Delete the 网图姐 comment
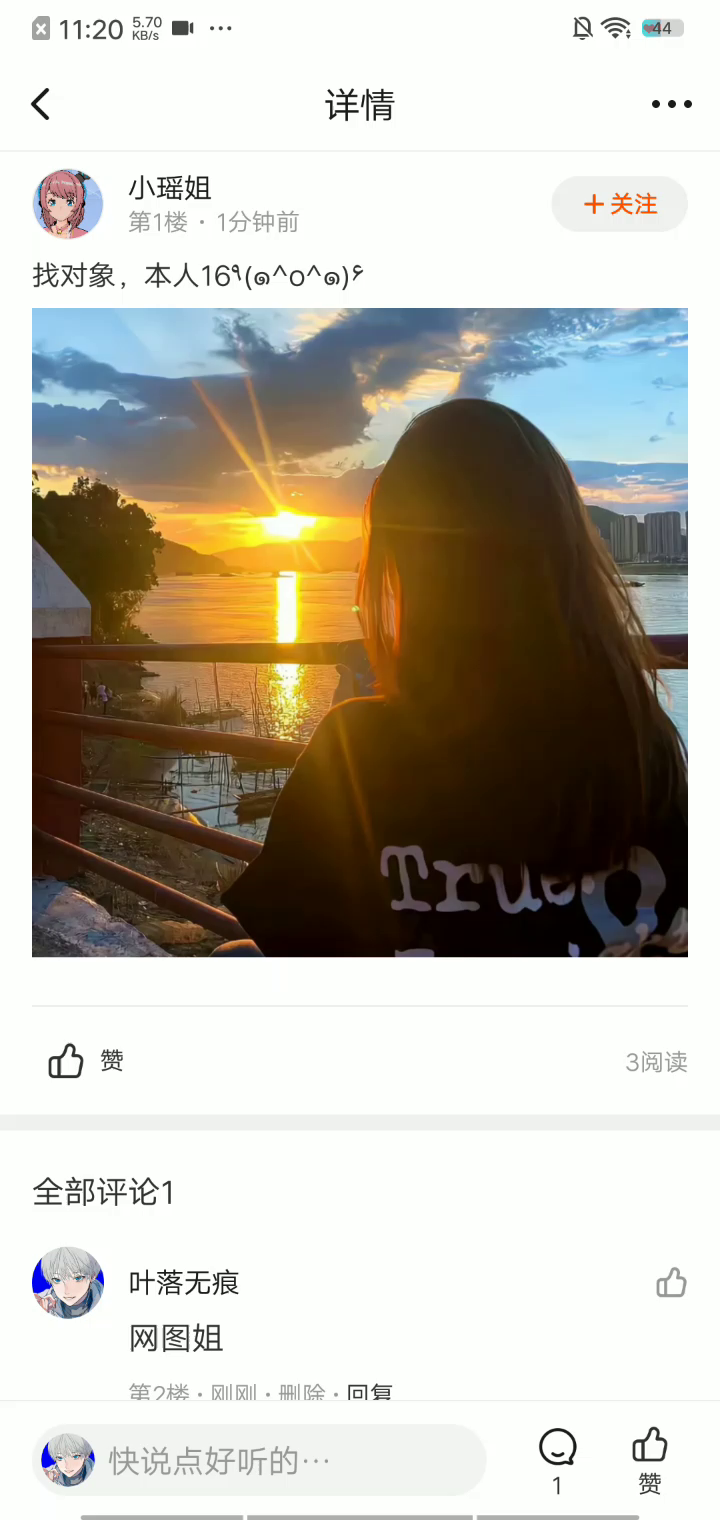Image resolution: width=720 pixels, height=1520 pixels. [302, 1392]
